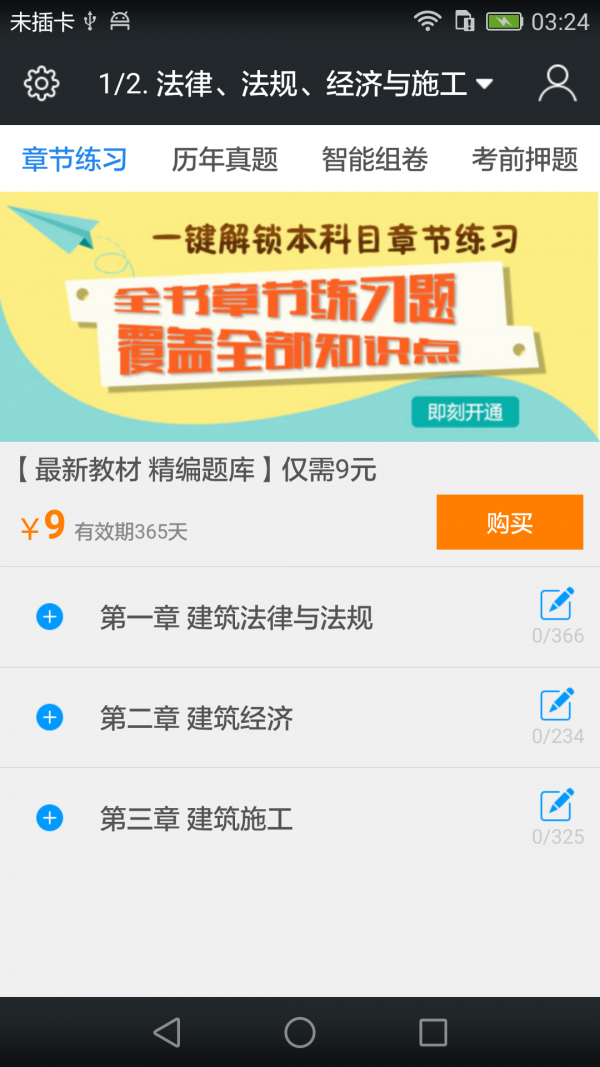Start practice for 第一章 via edit icon
This screenshot has height=1067, width=600.
(x=556, y=605)
